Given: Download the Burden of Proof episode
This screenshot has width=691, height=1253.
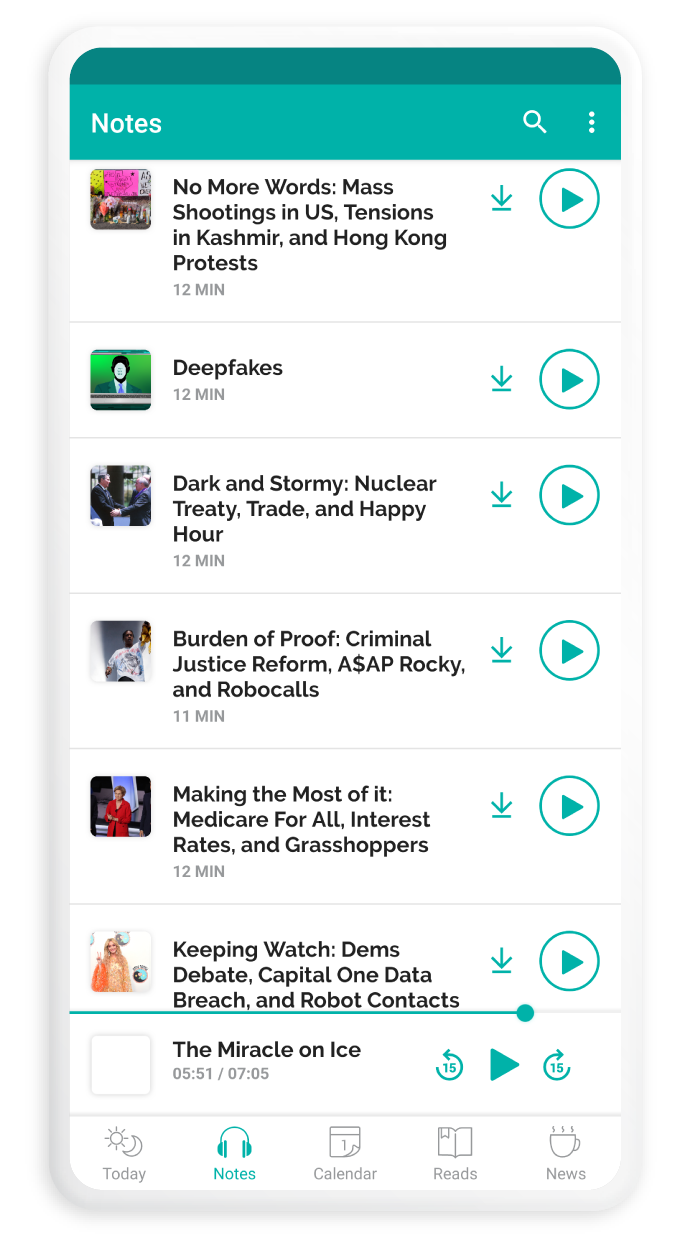Looking at the screenshot, I should (502, 650).
